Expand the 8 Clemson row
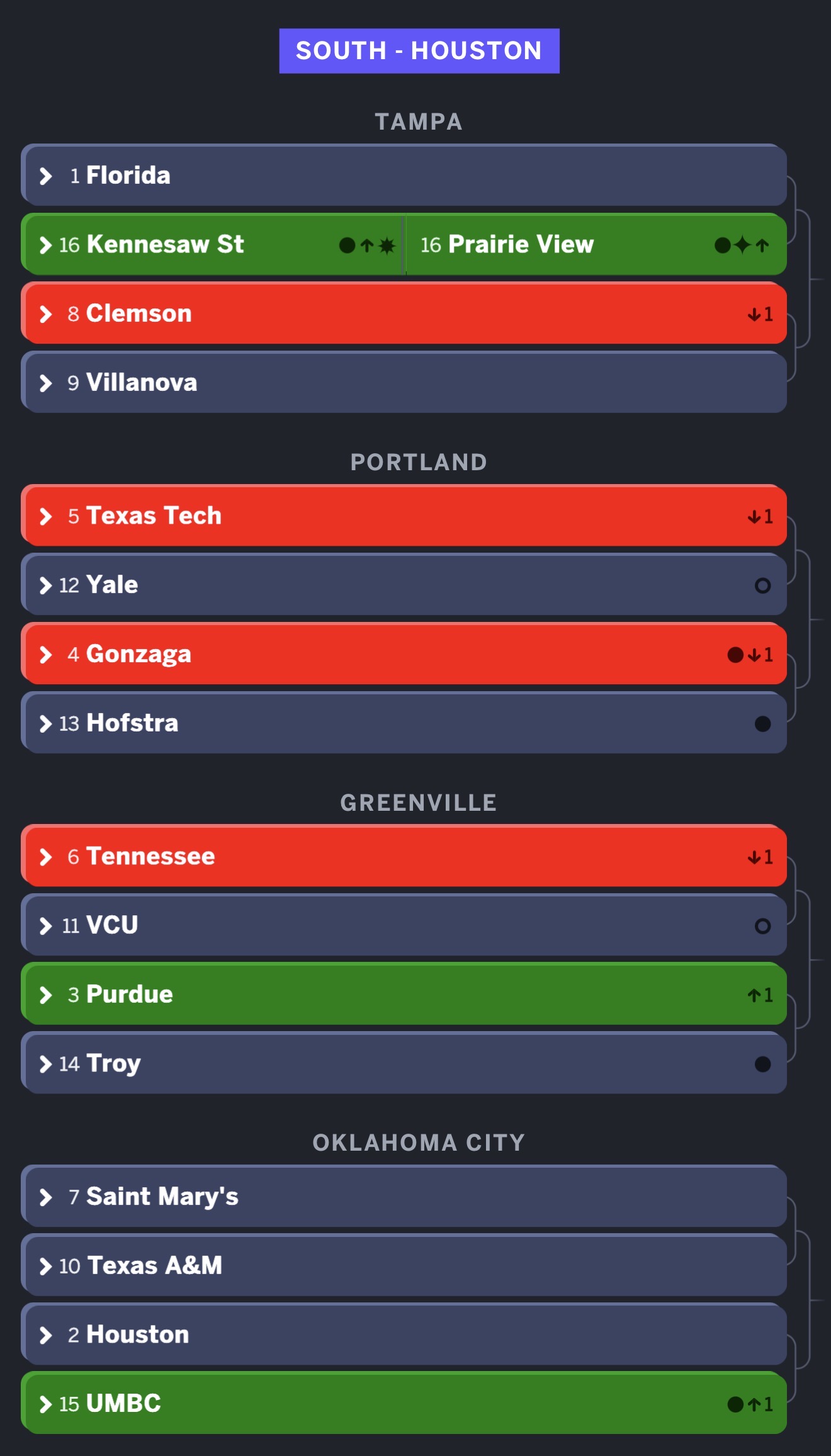 (x=45, y=314)
